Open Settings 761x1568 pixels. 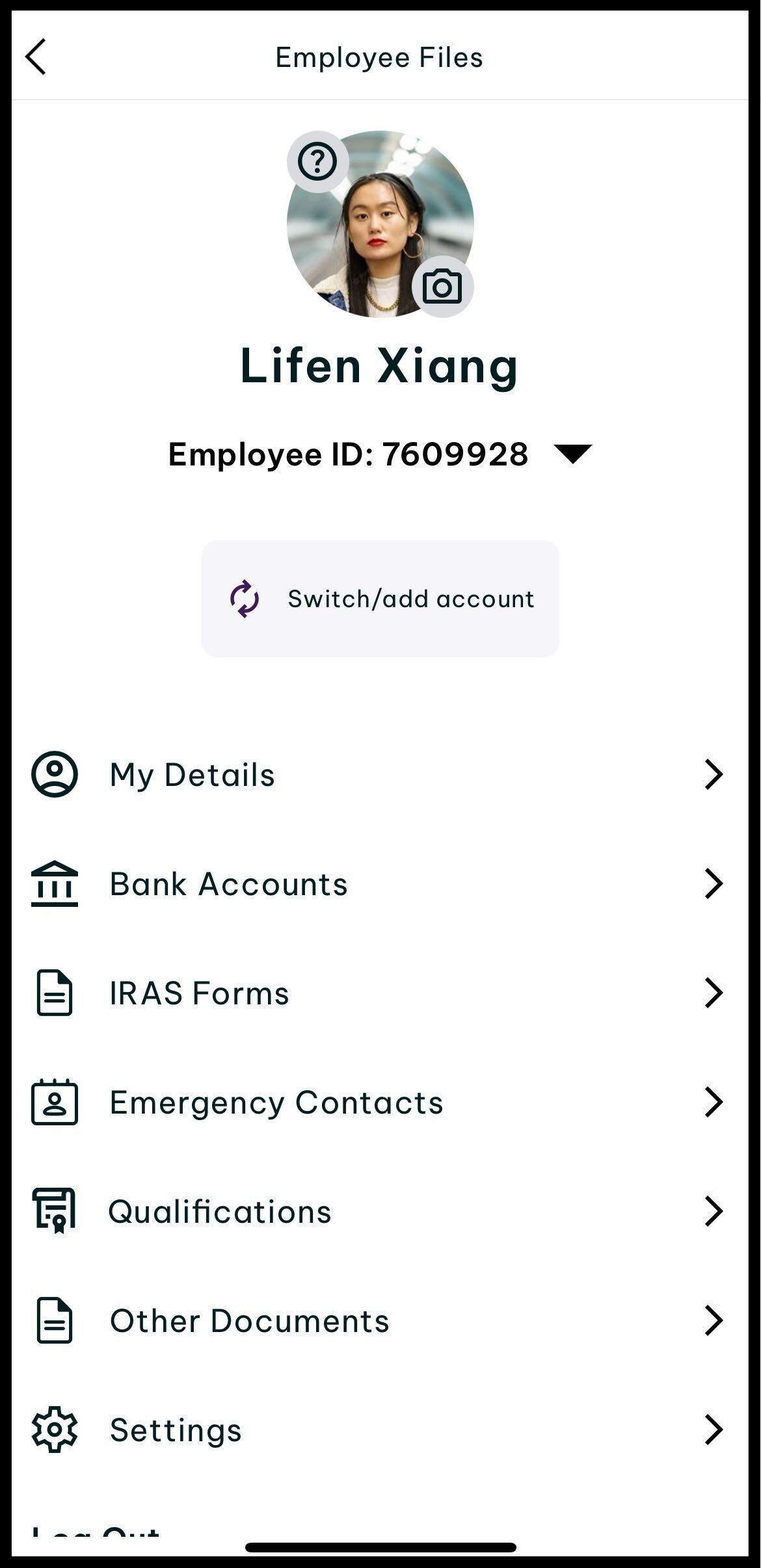click(x=380, y=1430)
